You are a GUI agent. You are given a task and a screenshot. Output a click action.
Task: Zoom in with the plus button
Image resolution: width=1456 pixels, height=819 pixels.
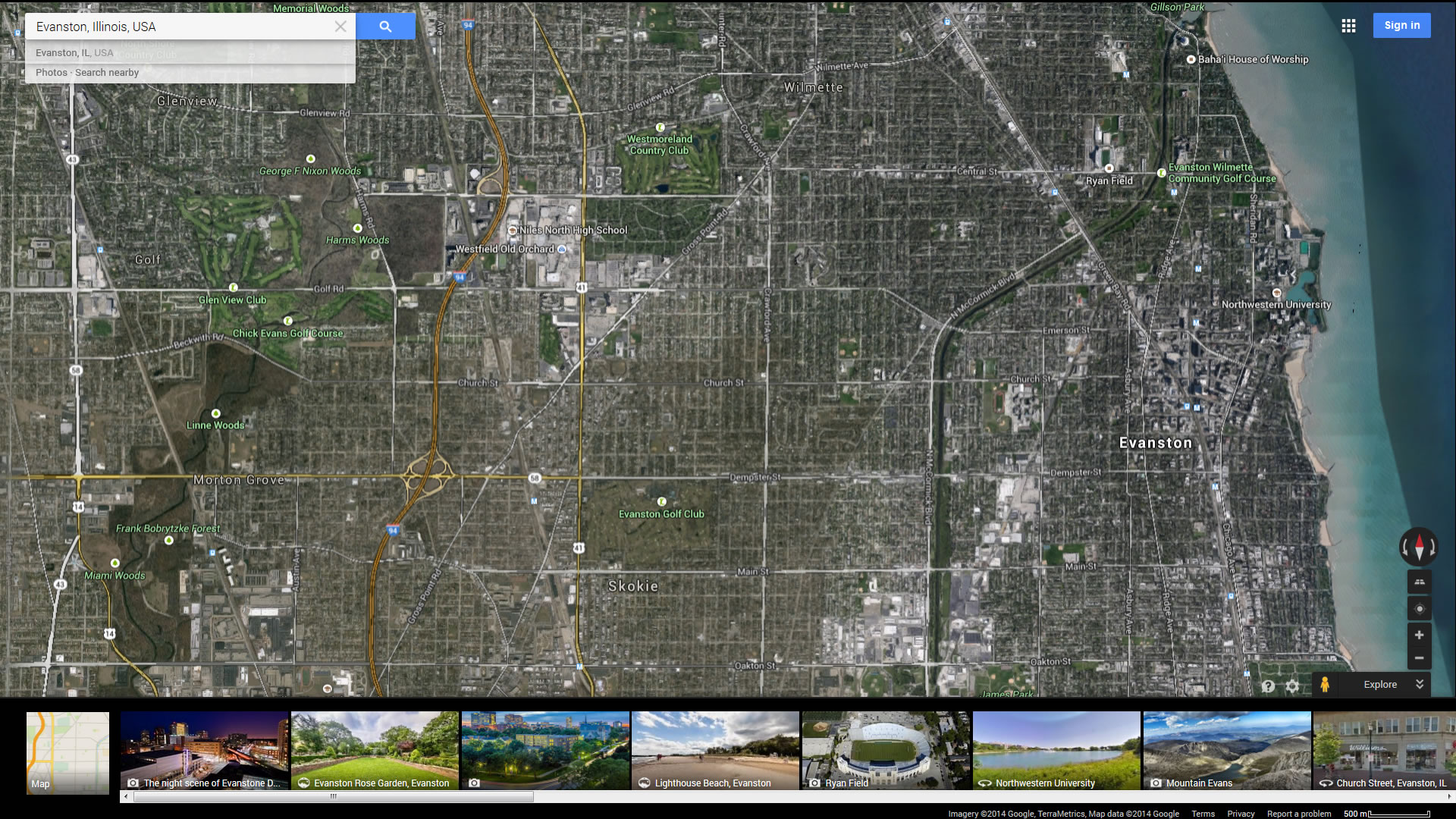click(x=1419, y=635)
